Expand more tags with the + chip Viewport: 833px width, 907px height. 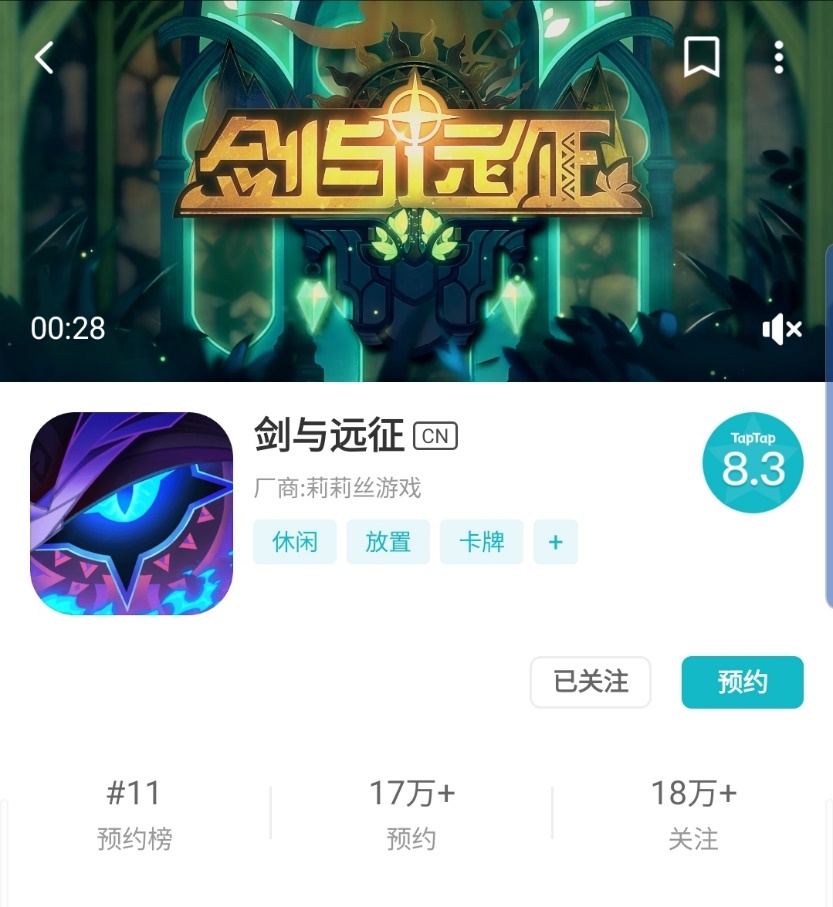[x=556, y=541]
